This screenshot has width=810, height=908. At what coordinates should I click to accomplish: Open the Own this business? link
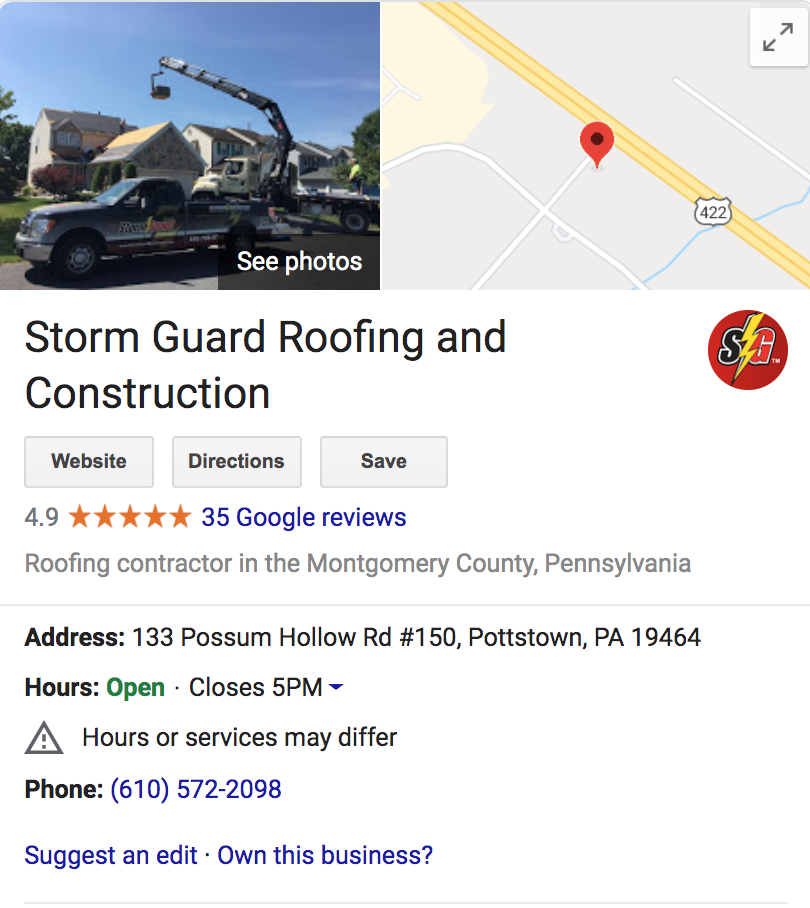pyautogui.click(x=325, y=855)
